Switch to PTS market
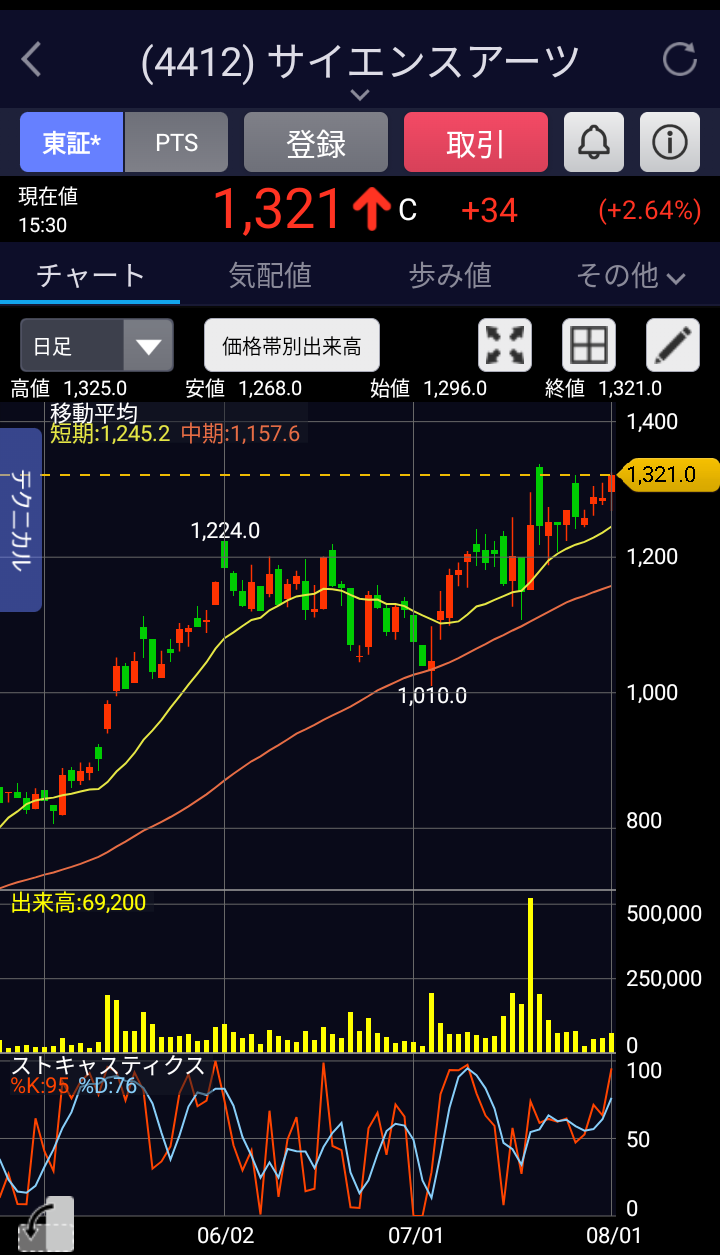Viewport: 720px width, 1255px height. pyautogui.click(x=177, y=142)
